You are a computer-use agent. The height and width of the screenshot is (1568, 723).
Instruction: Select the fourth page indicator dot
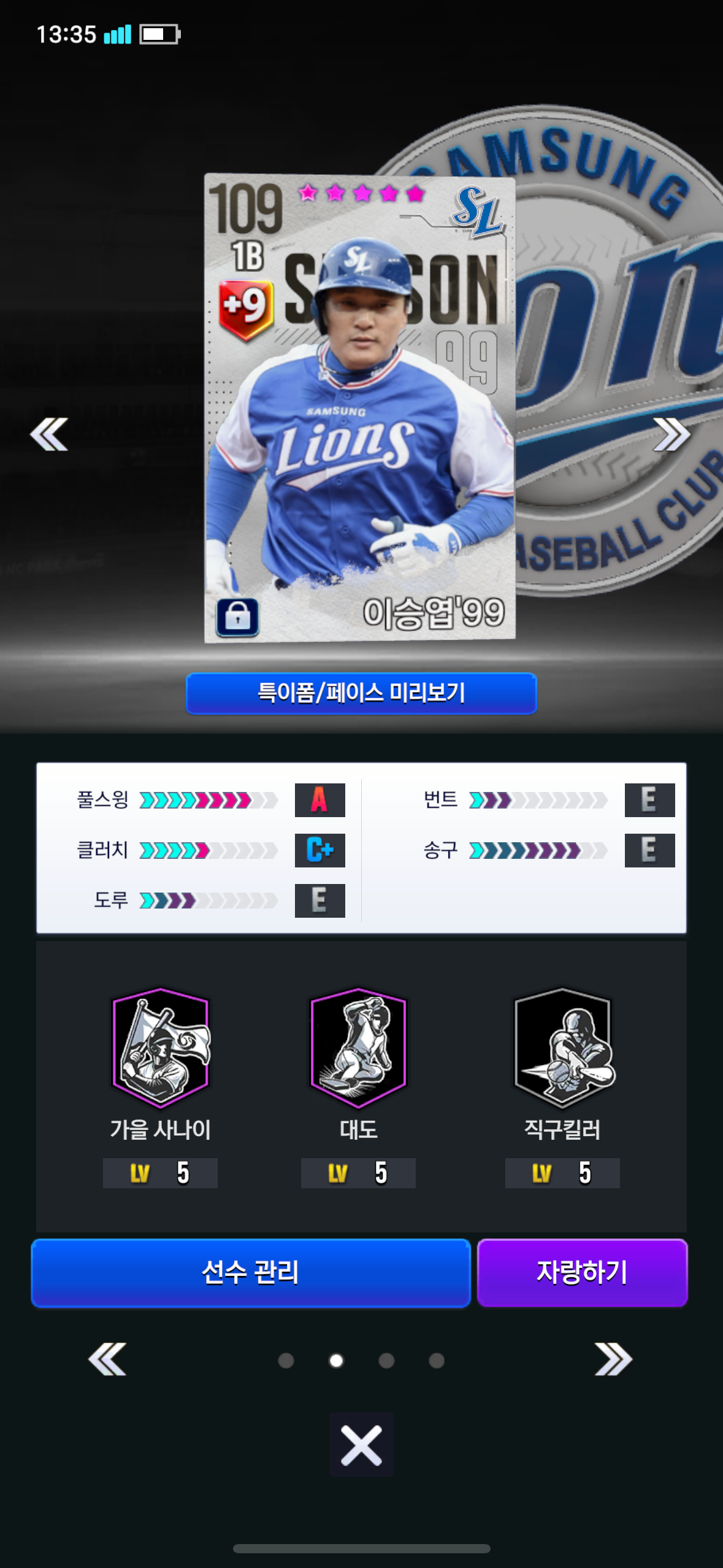click(x=437, y=1361)
